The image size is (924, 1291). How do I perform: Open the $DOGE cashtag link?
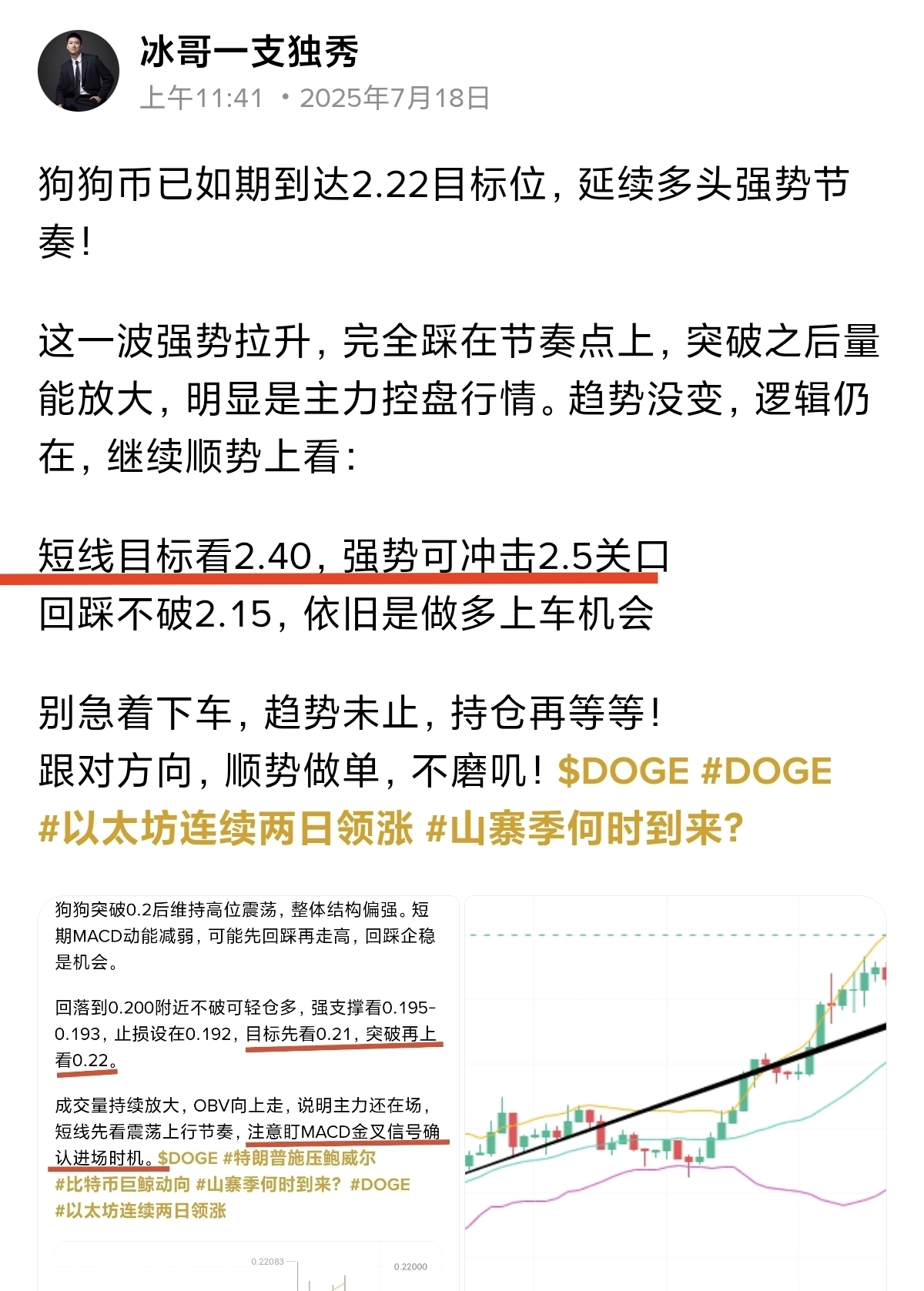tap(623, 771)
